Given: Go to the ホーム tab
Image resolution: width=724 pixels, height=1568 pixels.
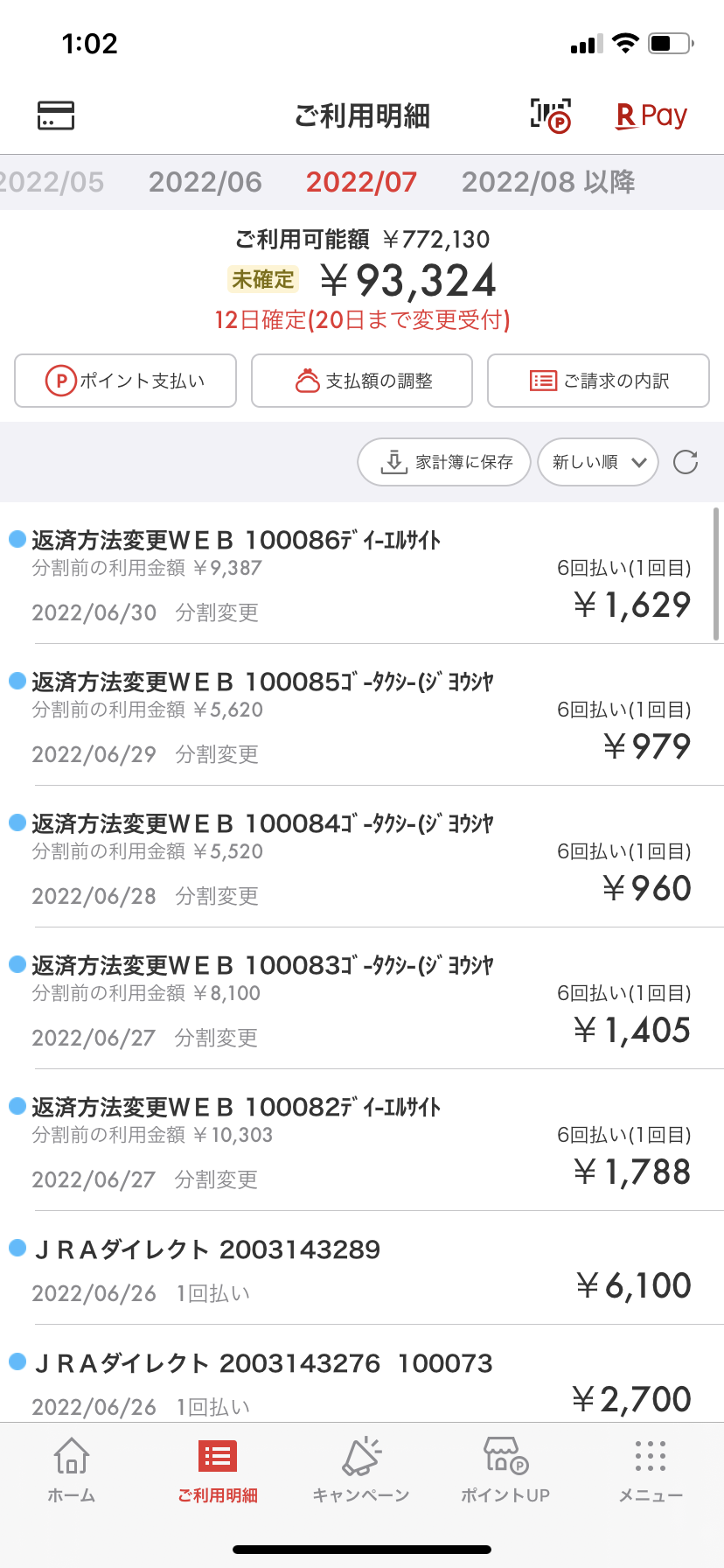Looking at the screenshot, I should [72, 1470].
